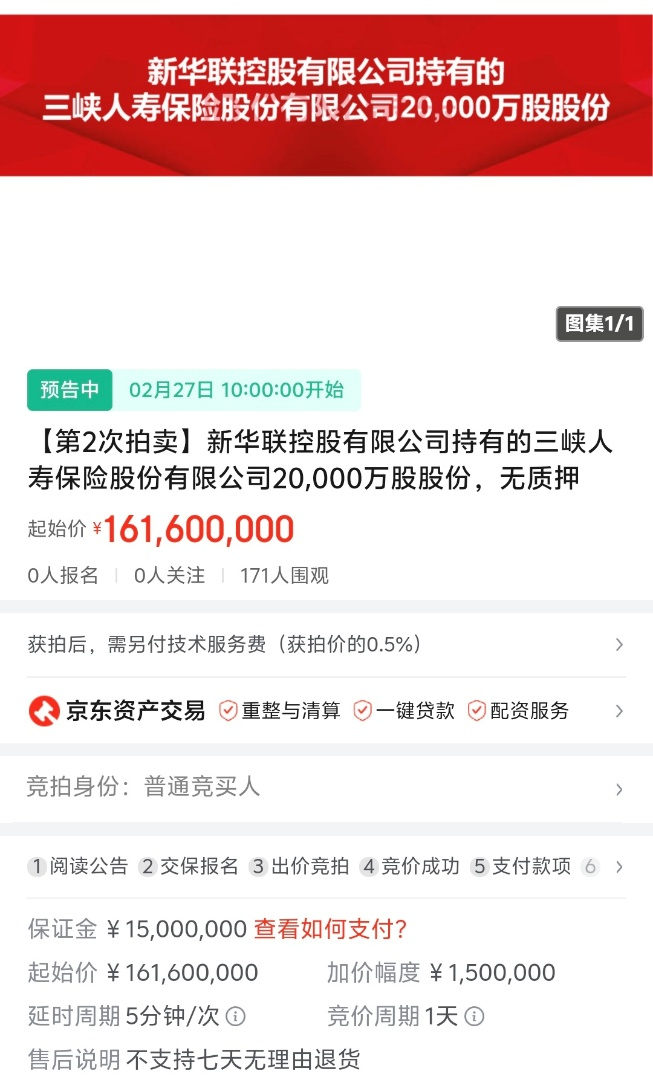Open the 竞拍身份 普通竞买人 row
The width and height of the screenshot is (653, 1080).
[x=326, y=788]
